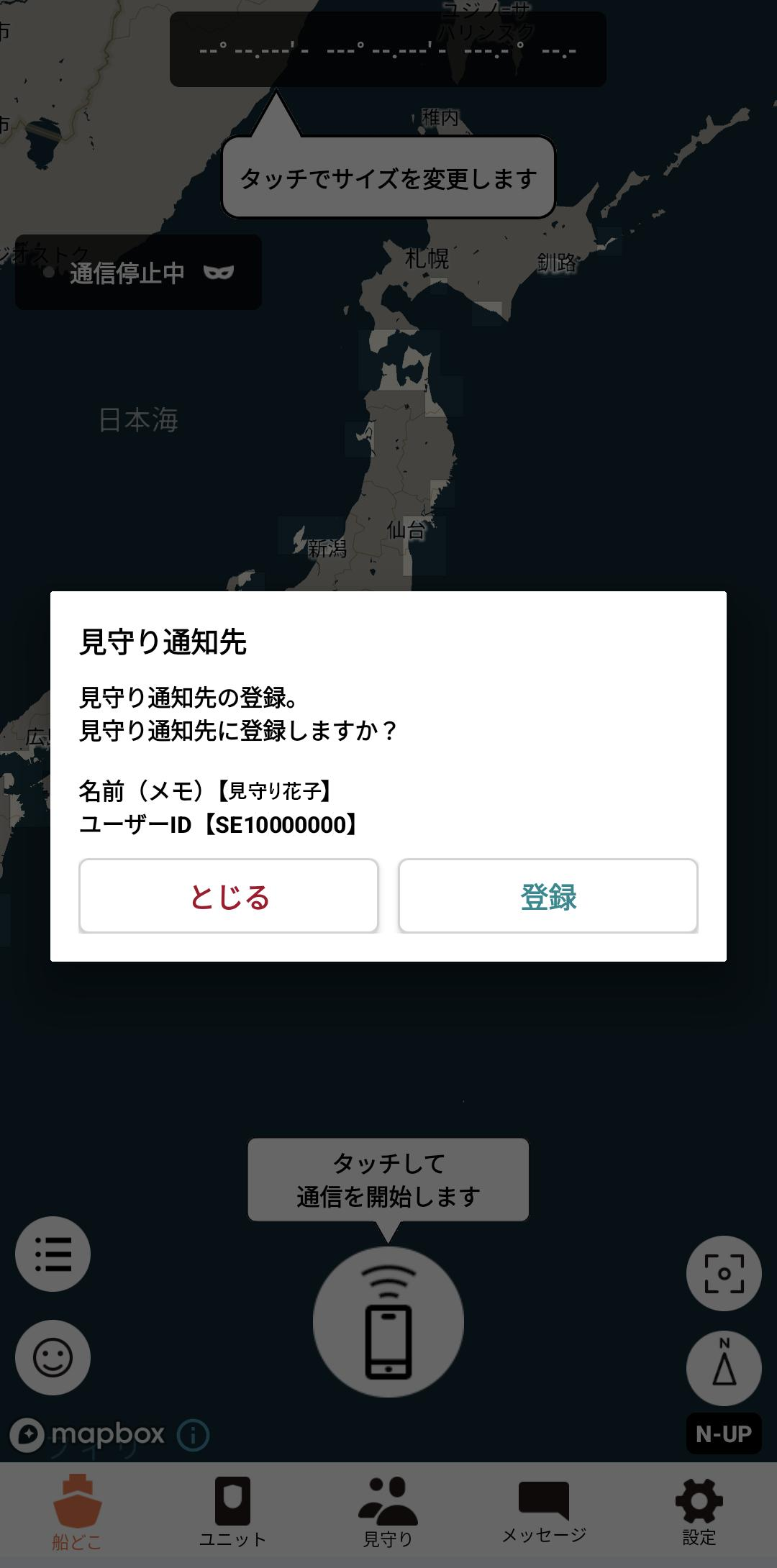Open the 設定 tab
Screen dimensions: 777x1568
pos(699,1513)
